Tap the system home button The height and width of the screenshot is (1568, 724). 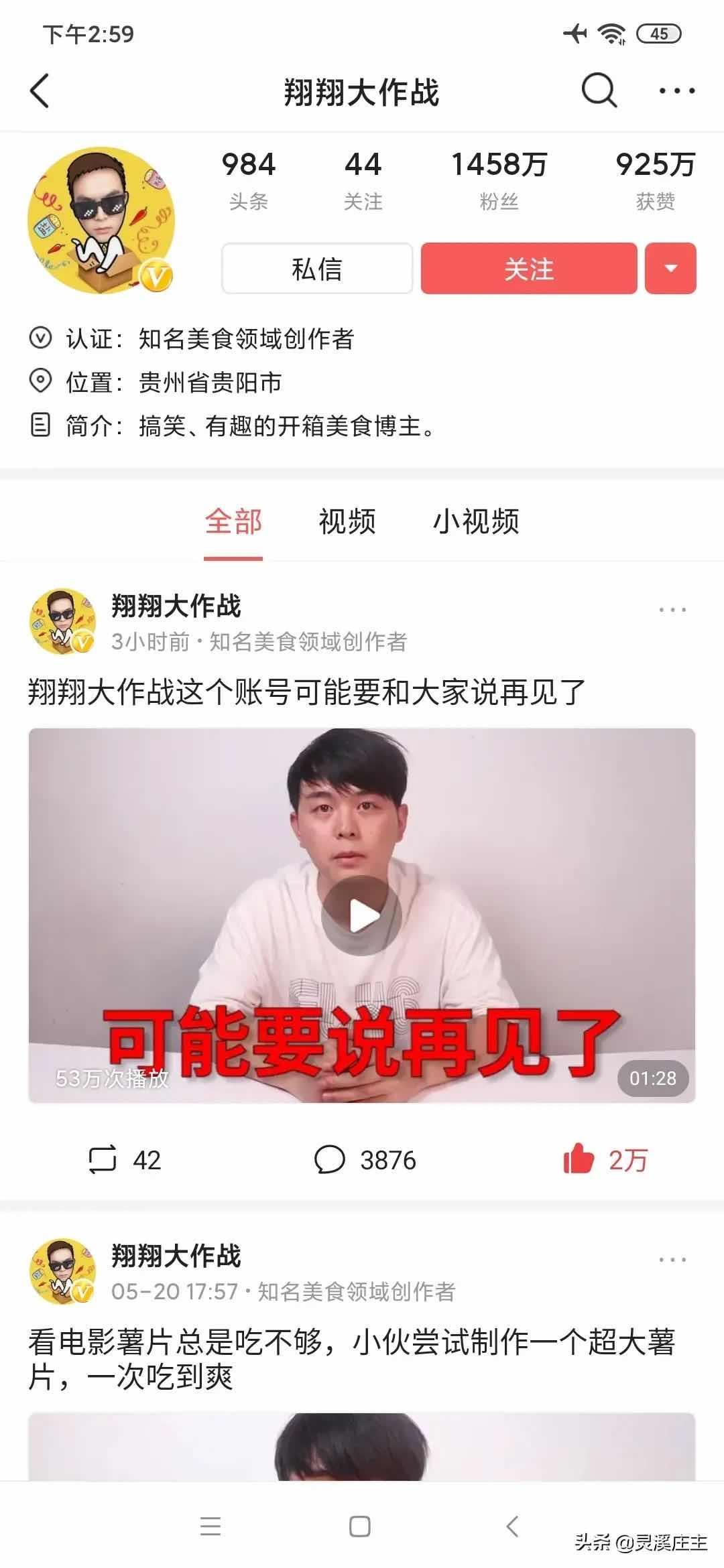(x=360, y=1526)
